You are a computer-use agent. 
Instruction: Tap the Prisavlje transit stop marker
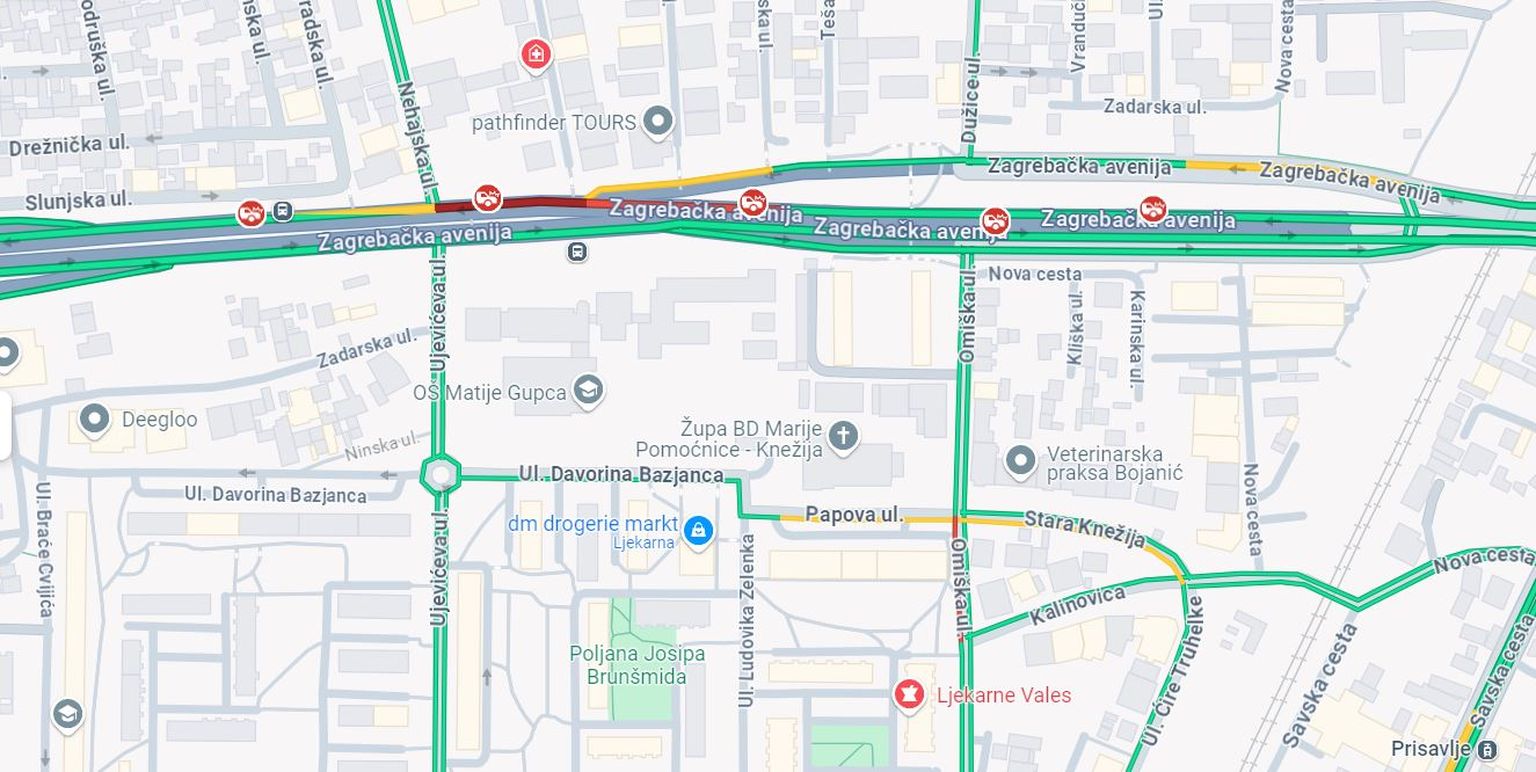click(1488, 749)
